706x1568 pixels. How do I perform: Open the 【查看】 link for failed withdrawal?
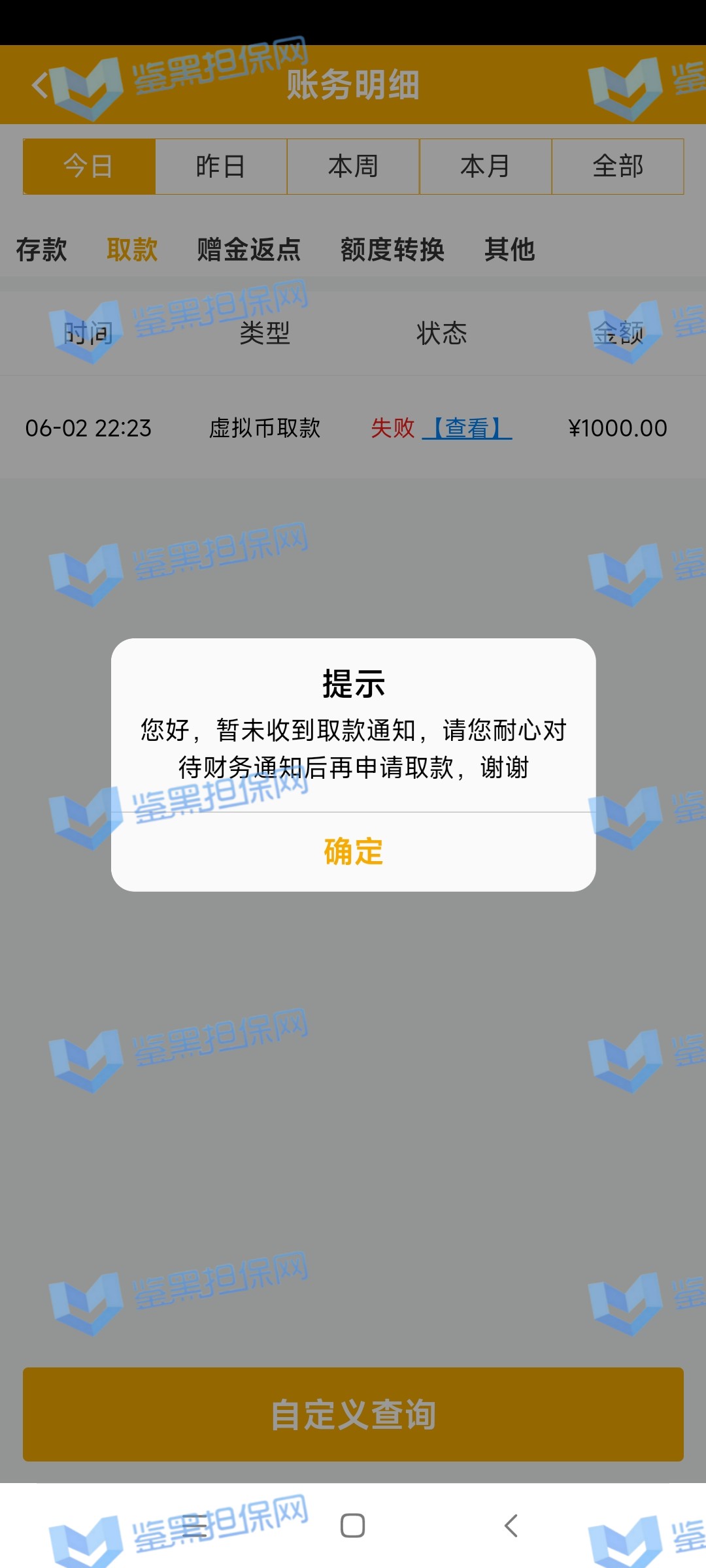[467, 429]
